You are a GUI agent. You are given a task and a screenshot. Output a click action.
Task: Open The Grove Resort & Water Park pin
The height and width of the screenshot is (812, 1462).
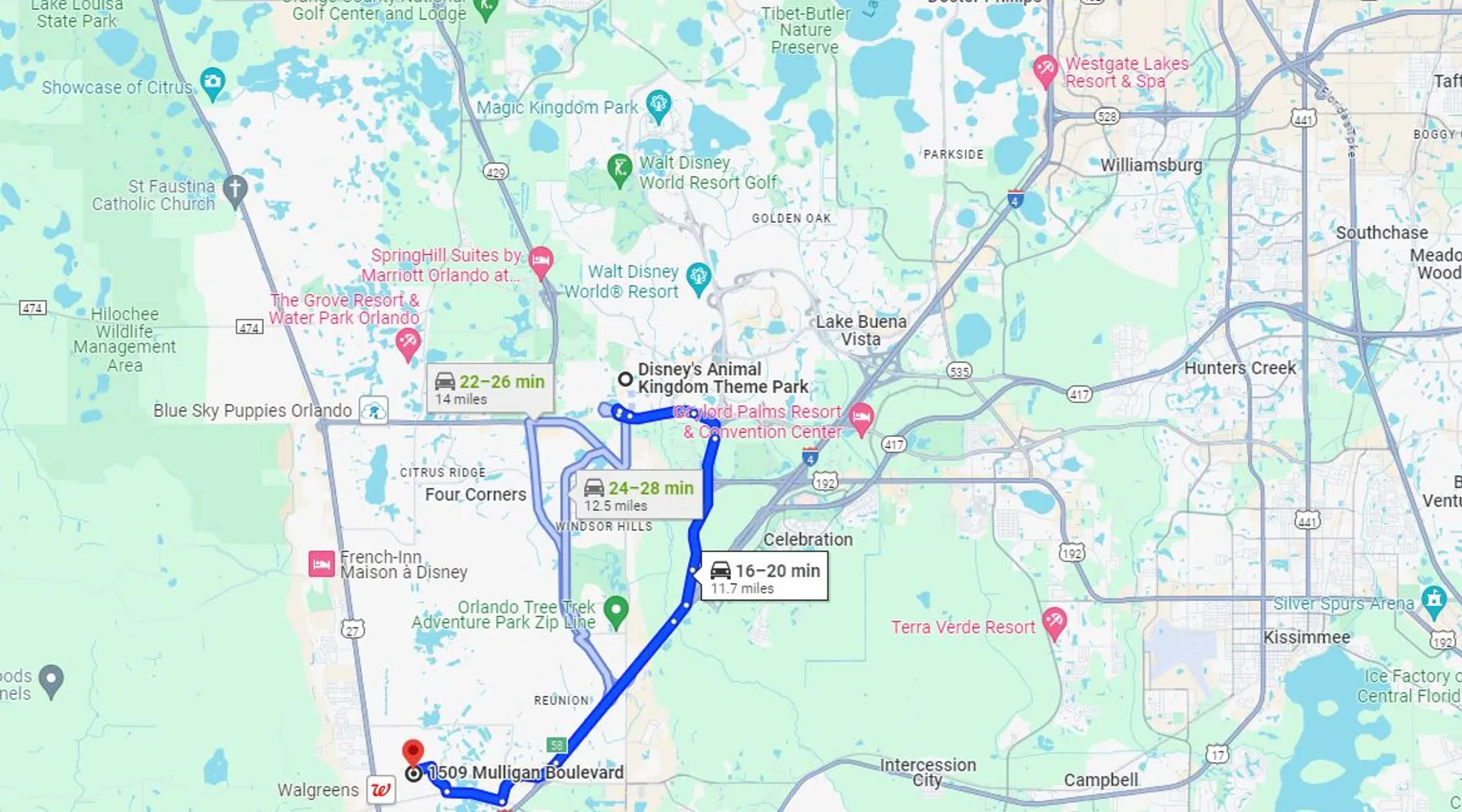pos(407,344)
